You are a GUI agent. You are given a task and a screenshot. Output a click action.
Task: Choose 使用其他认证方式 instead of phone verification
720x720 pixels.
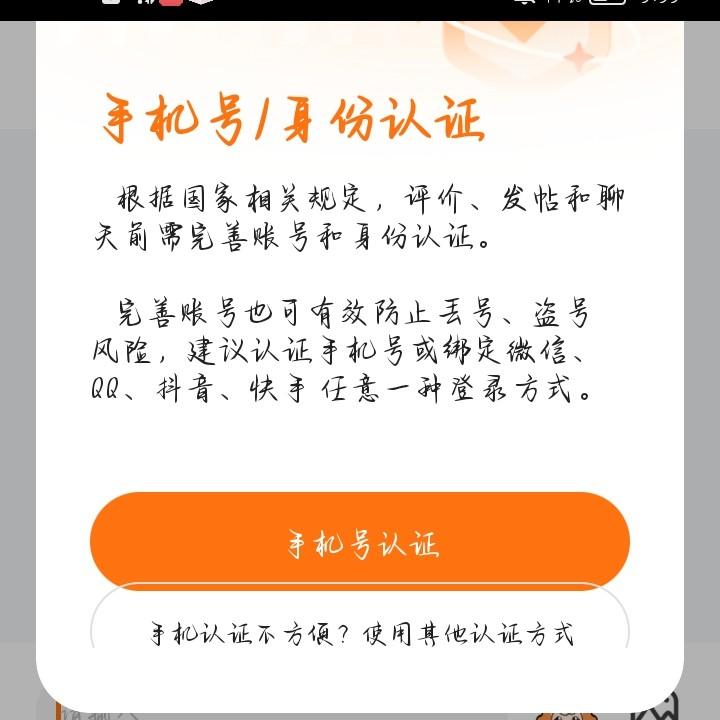360,630
